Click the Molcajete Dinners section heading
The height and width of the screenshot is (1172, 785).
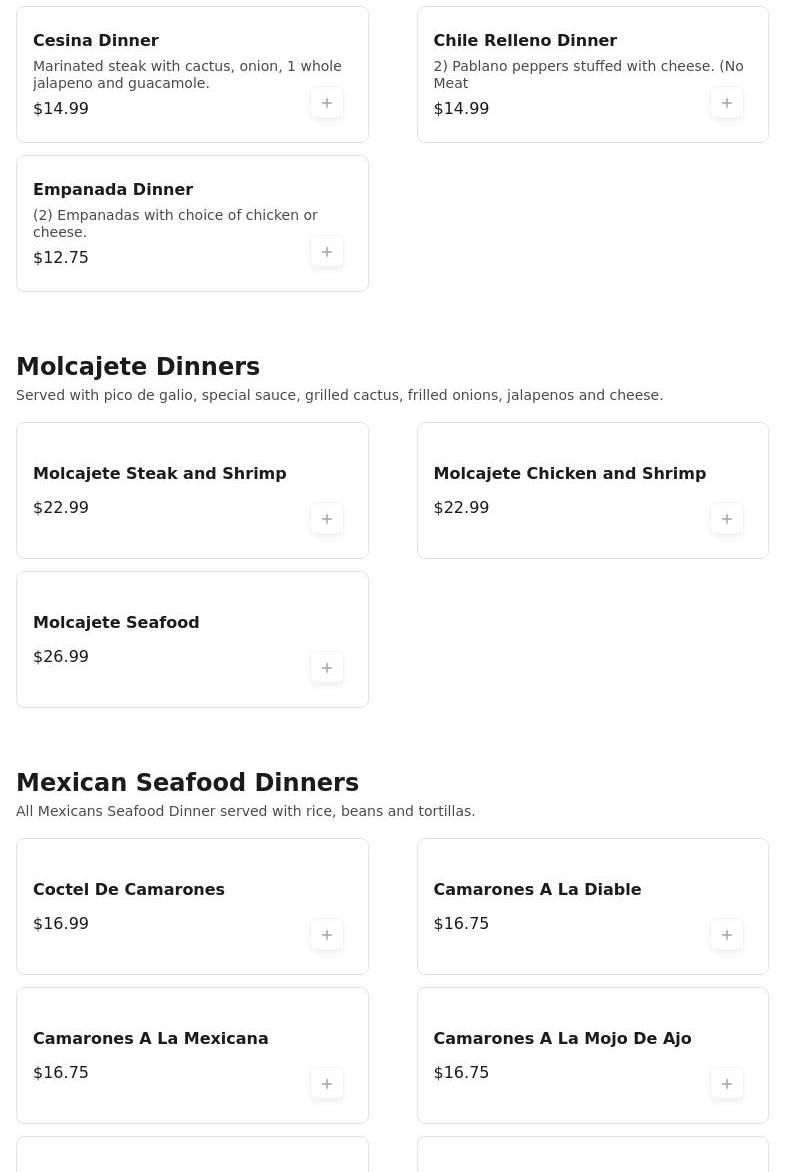tap(138, 366)
